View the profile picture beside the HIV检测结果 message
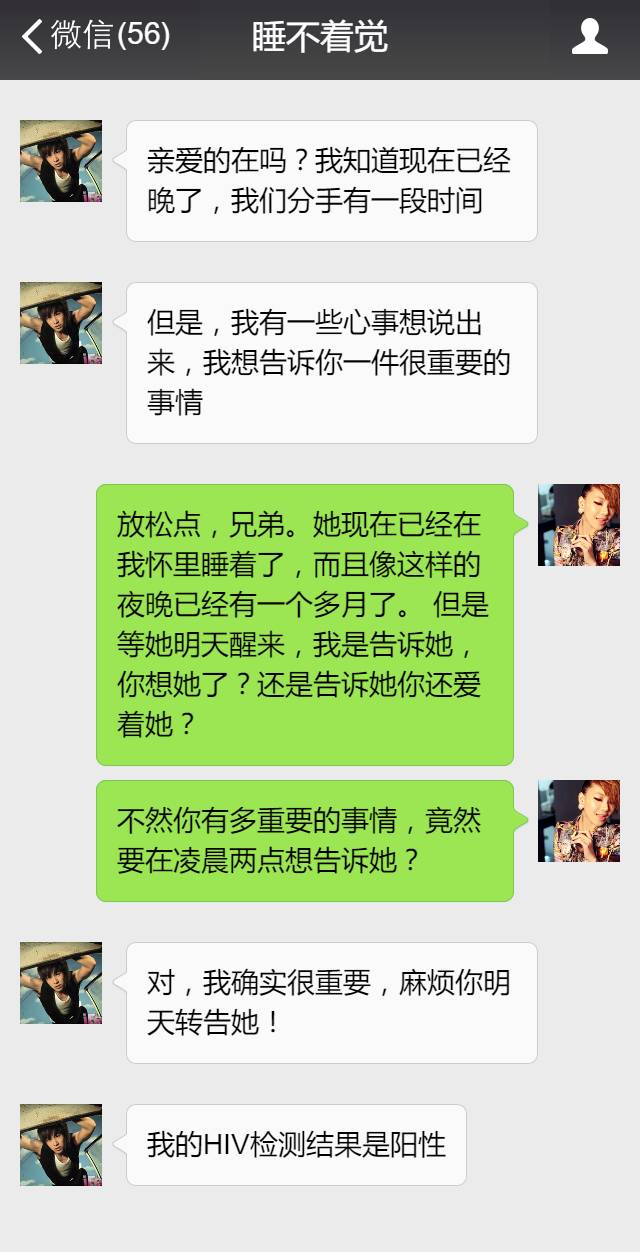640x1252 pixels. pyautogui.click(x=61, y=1145)
